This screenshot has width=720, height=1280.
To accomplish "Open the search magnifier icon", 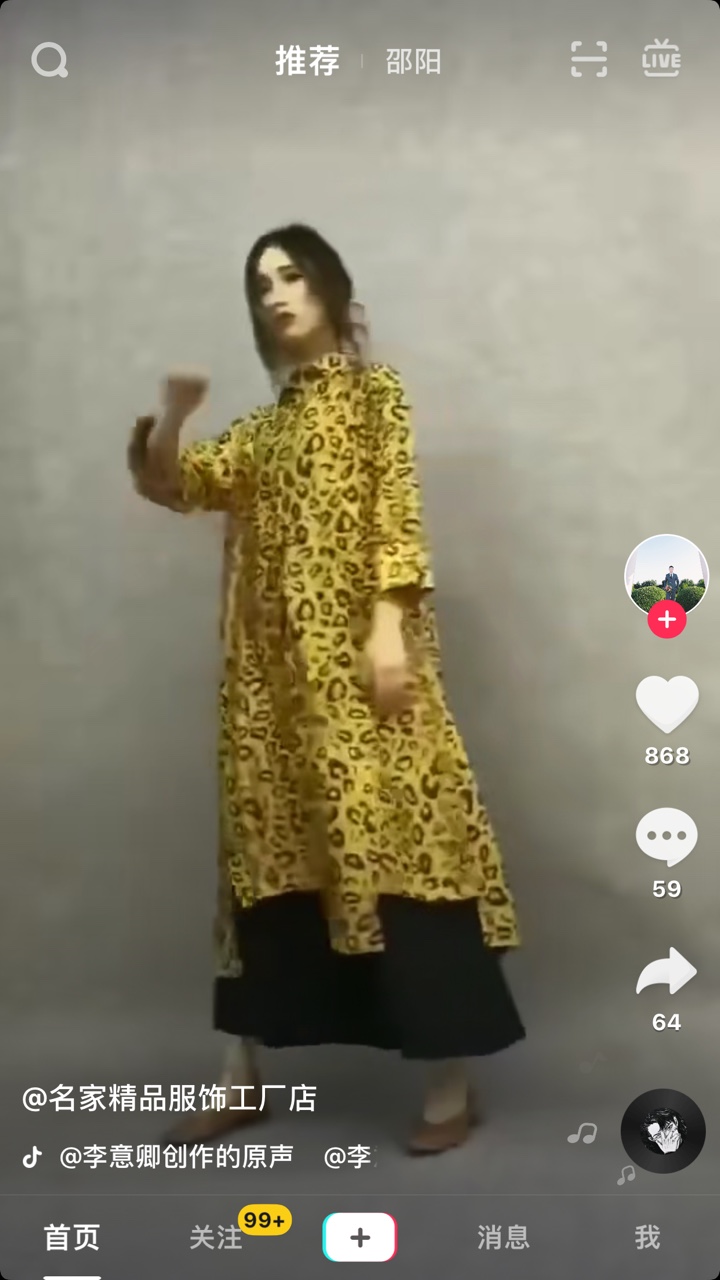I will pyautogui.click(x=49, y=61).
